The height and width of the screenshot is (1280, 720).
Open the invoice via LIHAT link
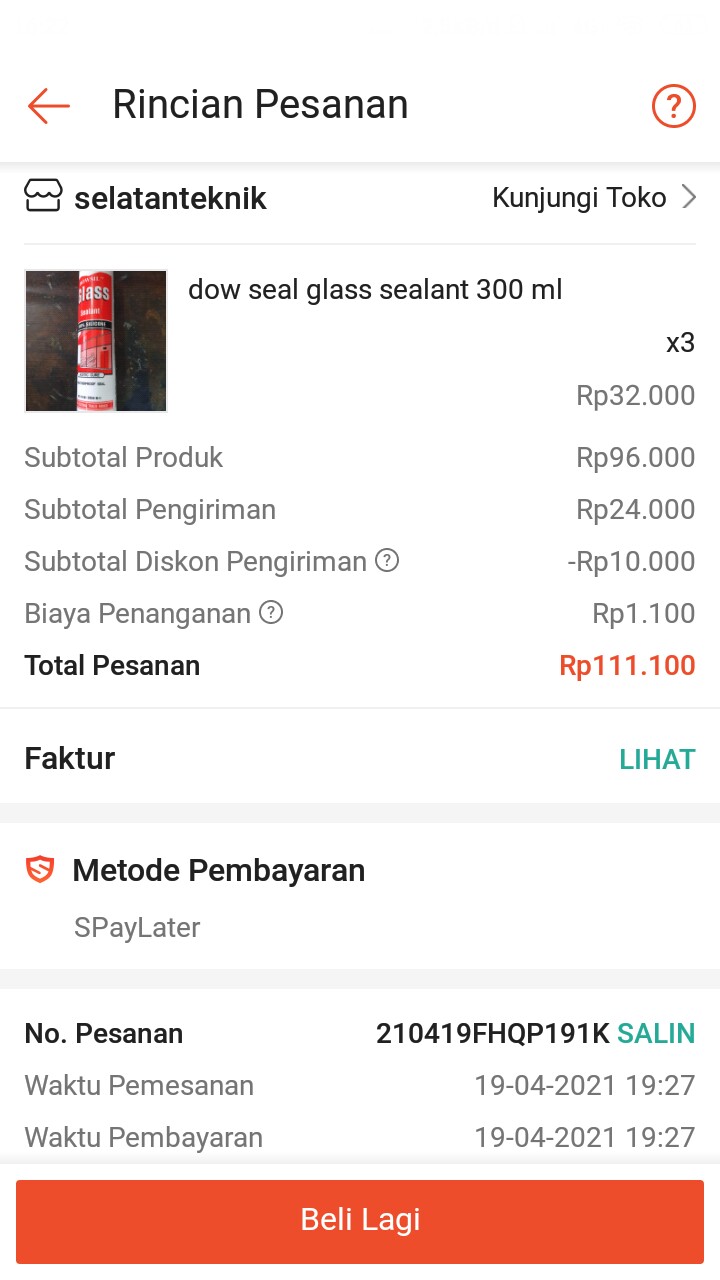click(x=657, y=758)
